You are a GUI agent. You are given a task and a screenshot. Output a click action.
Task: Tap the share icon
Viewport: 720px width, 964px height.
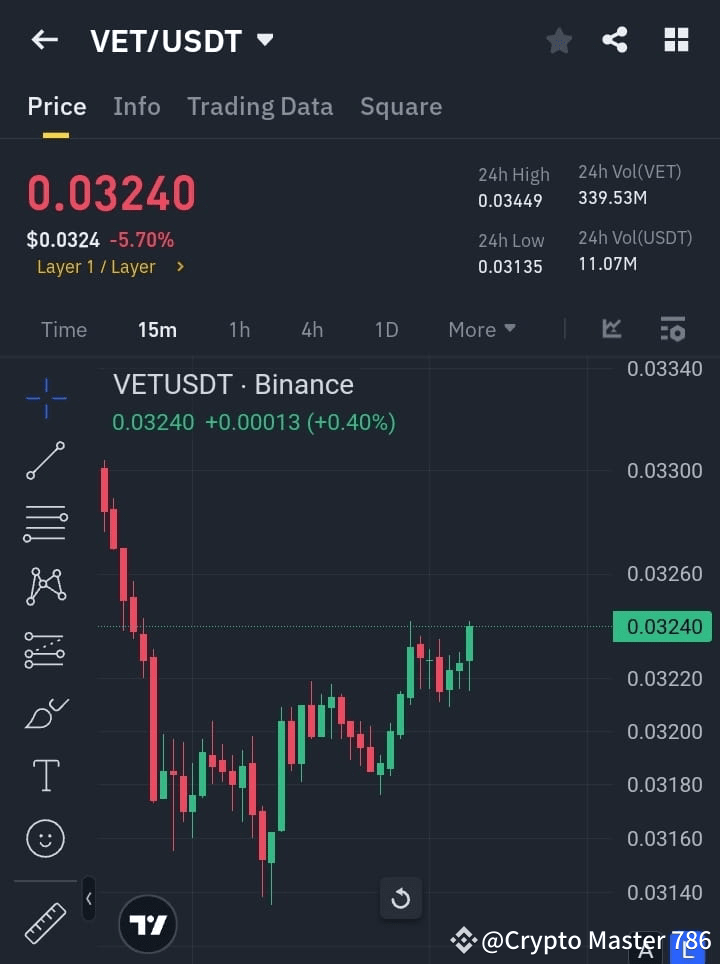coord(615,40)
